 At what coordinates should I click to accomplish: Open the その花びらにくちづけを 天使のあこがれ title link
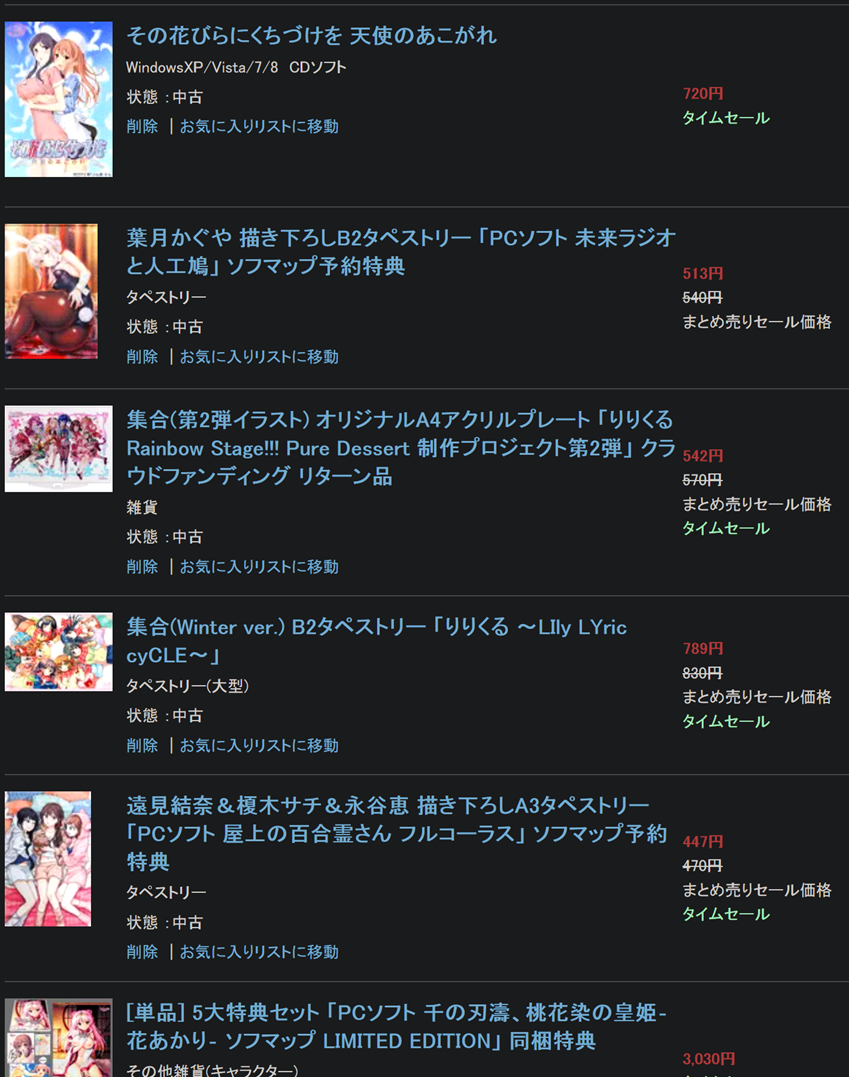[311, 36]
